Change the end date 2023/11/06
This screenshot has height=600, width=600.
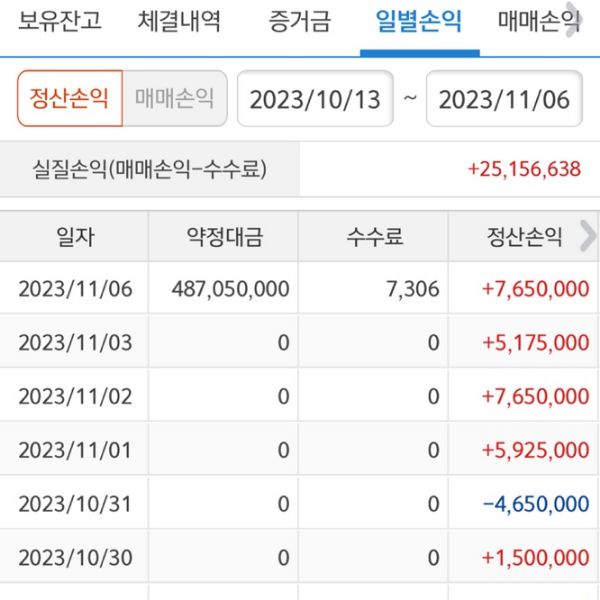[x=504, y=99]
